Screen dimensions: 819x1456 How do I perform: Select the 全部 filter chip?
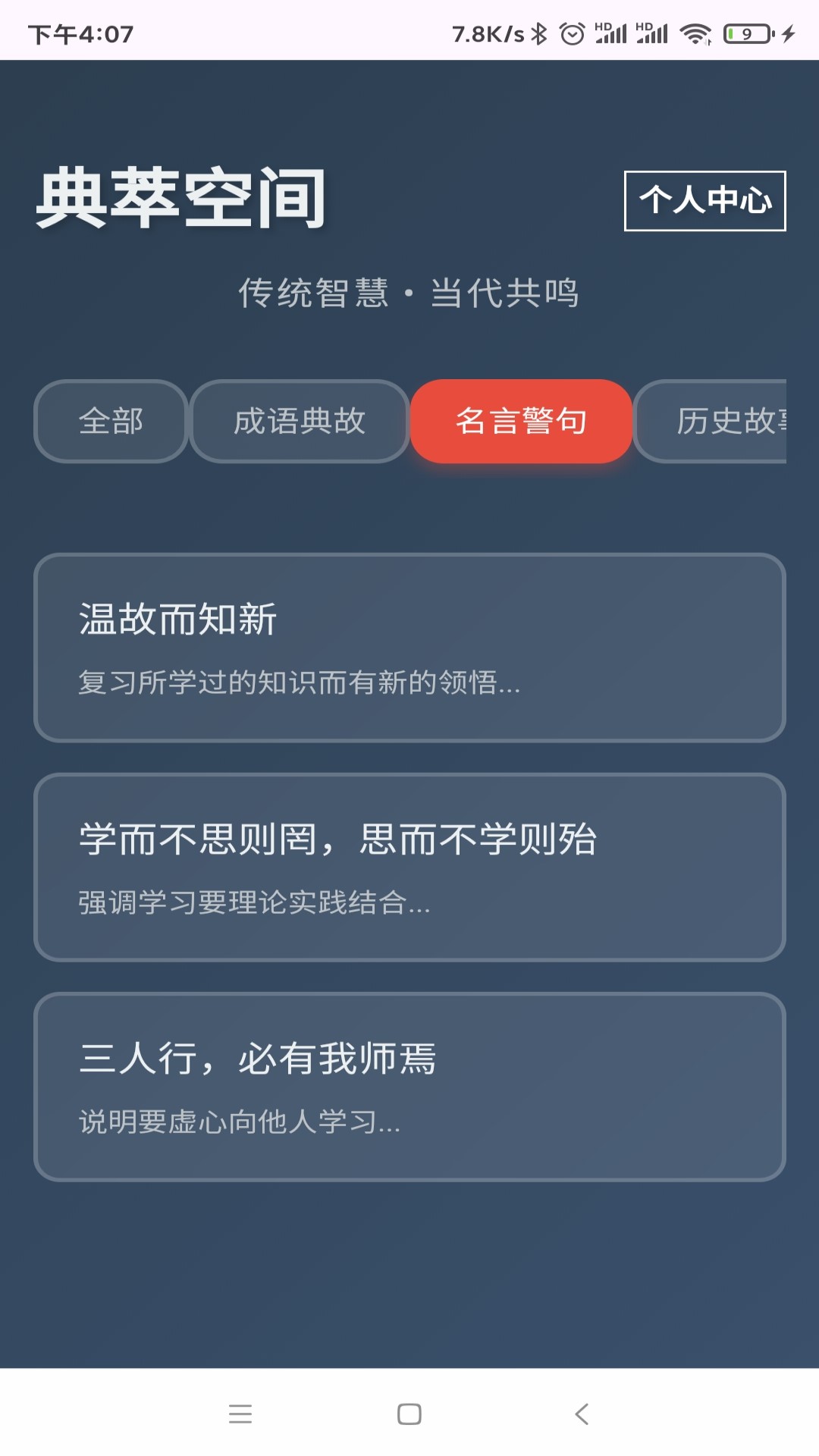pos(110,422)
